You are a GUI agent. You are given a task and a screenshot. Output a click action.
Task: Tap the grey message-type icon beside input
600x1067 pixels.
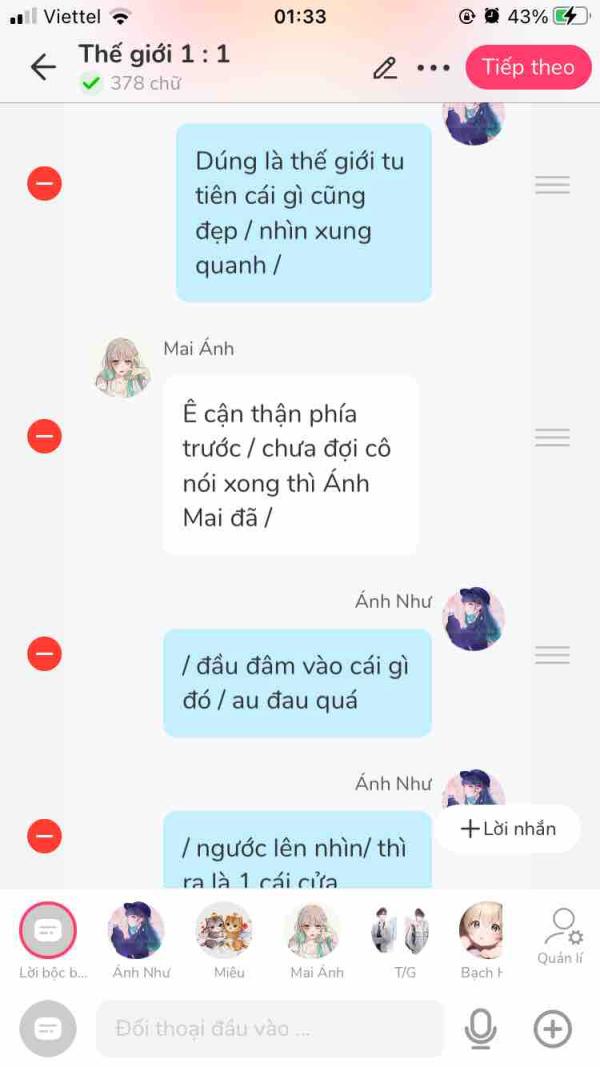tap(48, 1028)
